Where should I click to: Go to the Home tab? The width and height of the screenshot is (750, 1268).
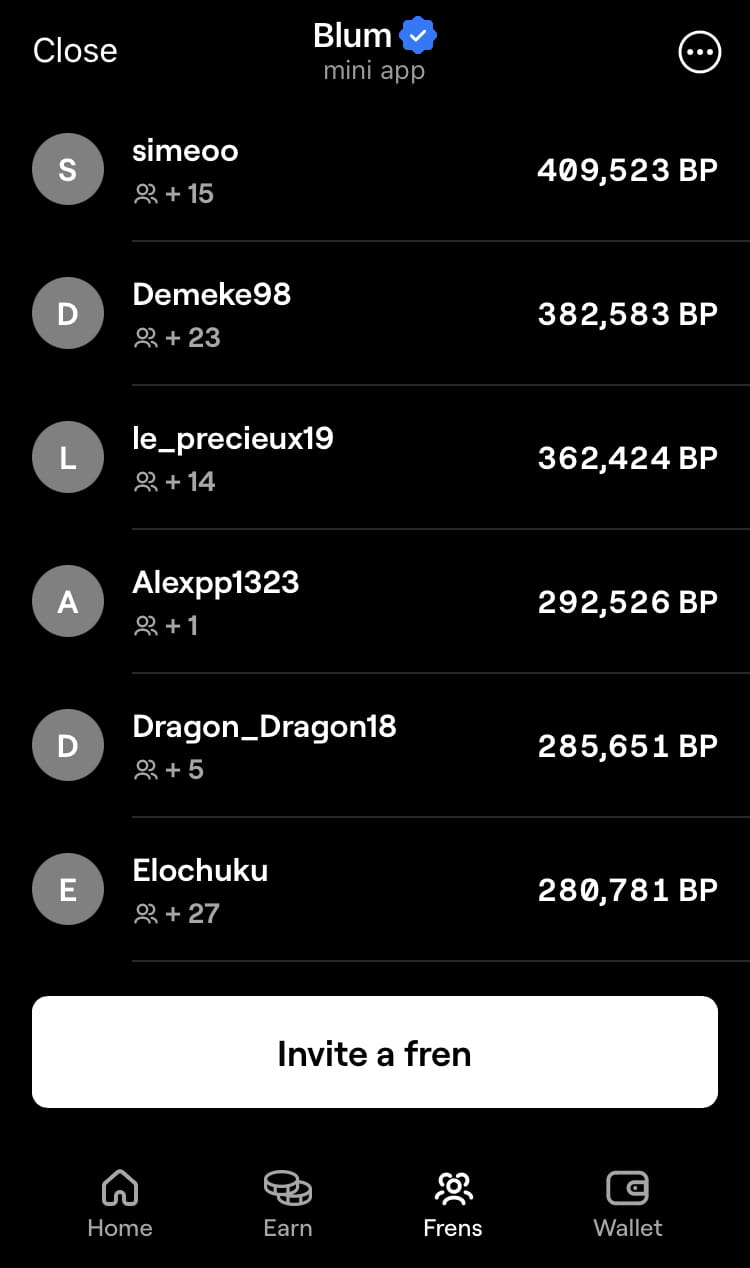pyautogui.click(x=120, y=1204)
